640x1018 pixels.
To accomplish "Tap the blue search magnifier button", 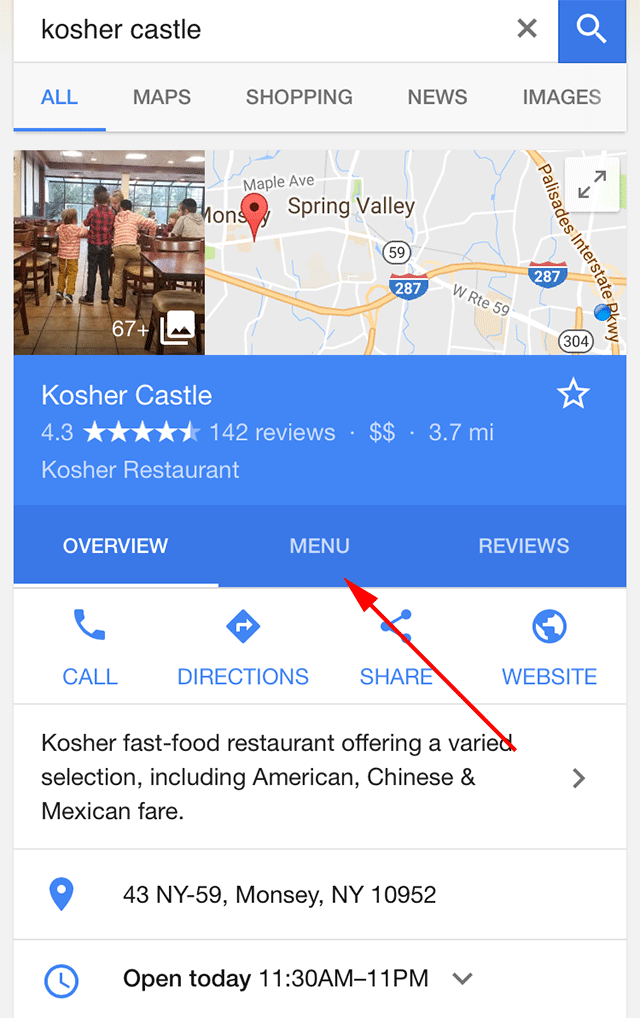I will click(592, 30).
